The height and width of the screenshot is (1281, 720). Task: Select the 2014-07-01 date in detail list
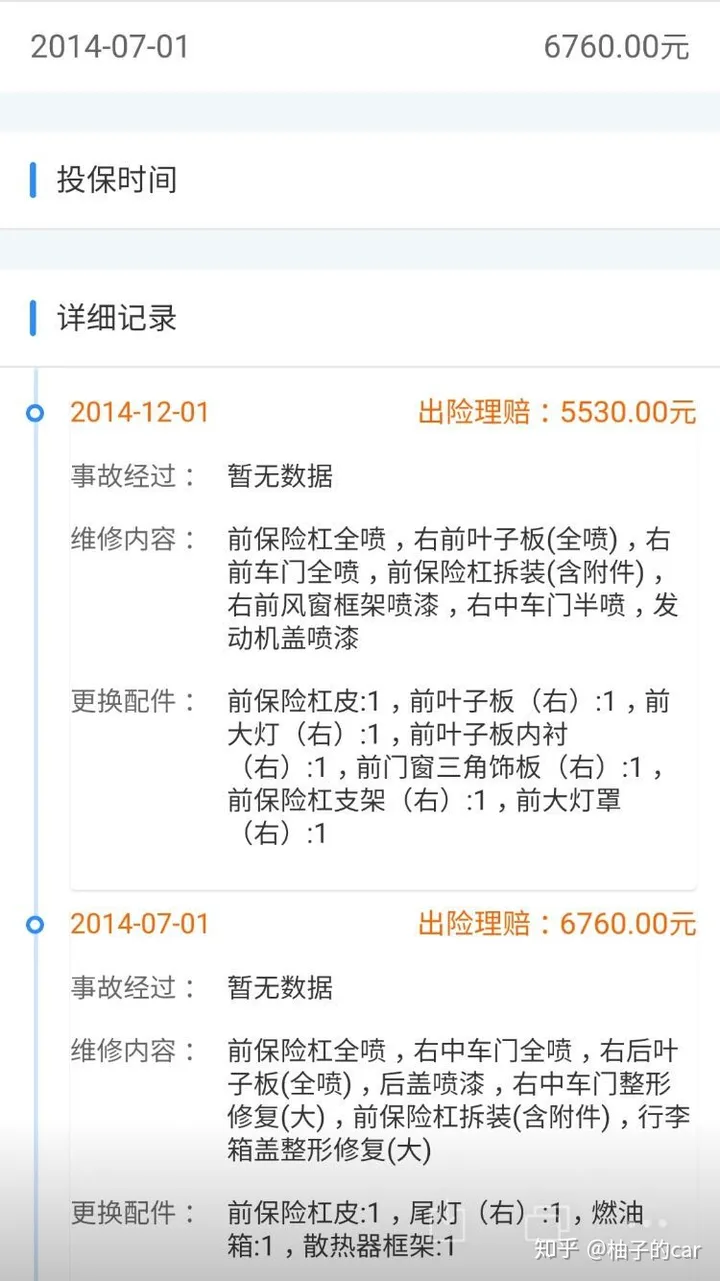[x=140, y=925]
